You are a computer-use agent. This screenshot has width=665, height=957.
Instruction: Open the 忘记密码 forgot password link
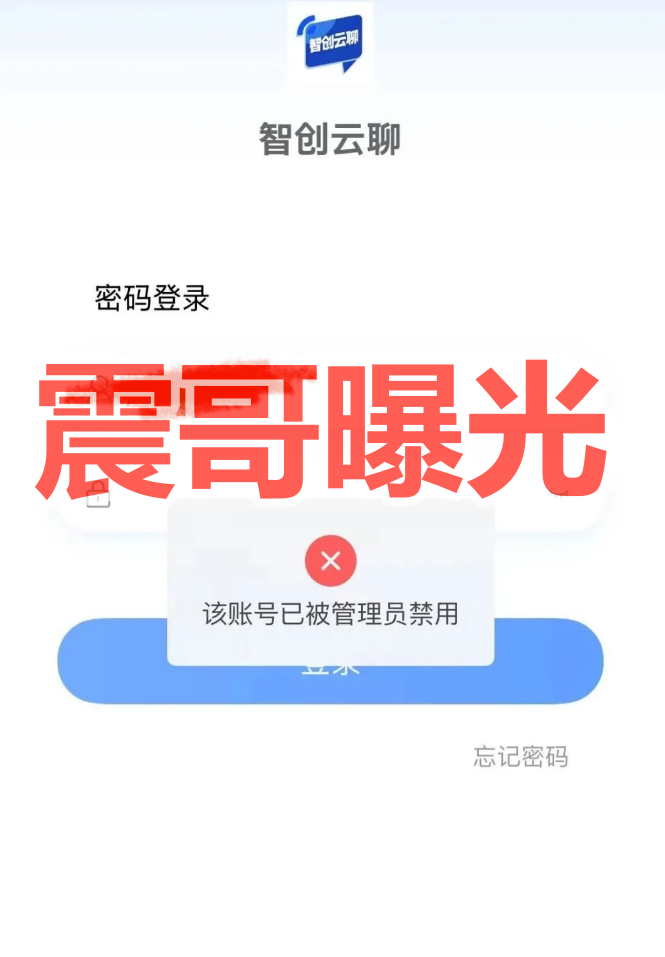520,757
